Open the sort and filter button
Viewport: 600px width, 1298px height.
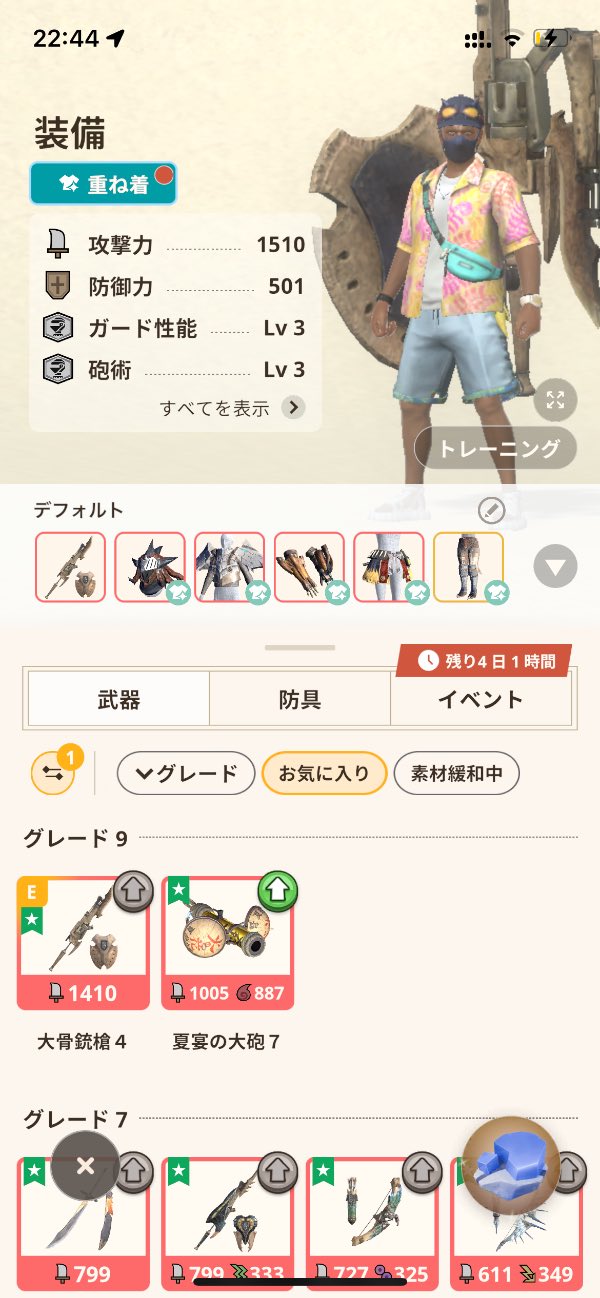pyautogui.click(x=52, y=772)
